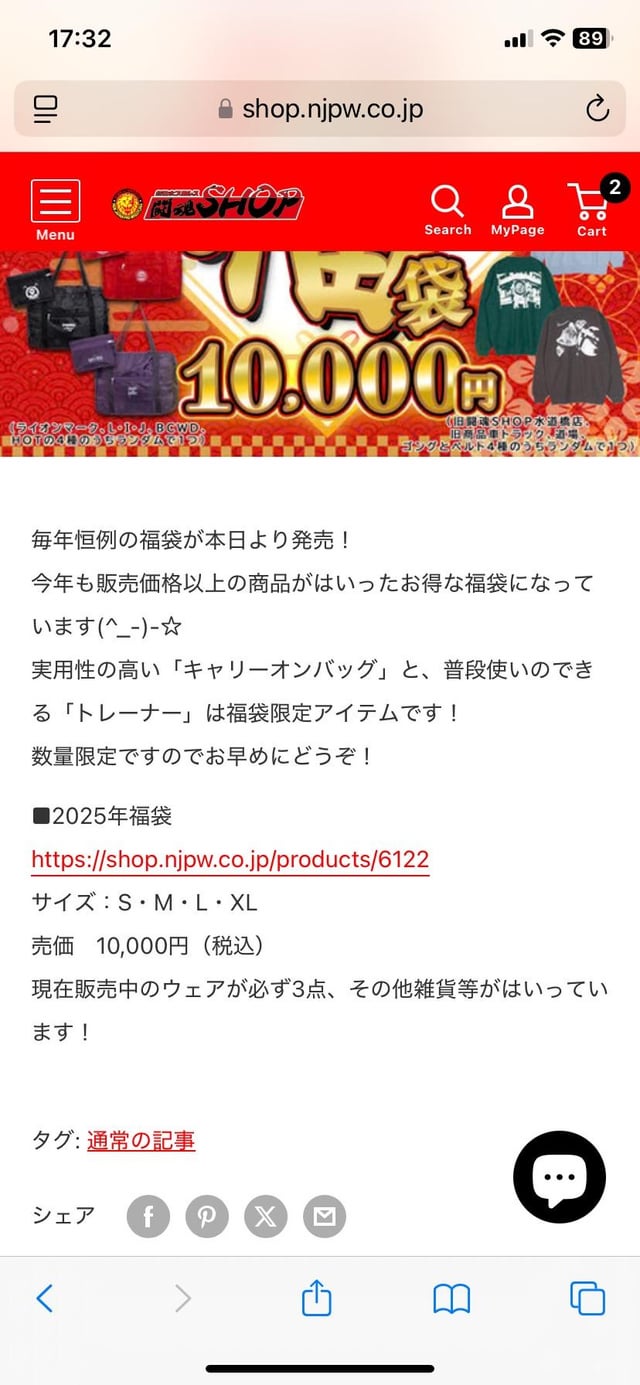Open the shopping Cart

(591, 211)
